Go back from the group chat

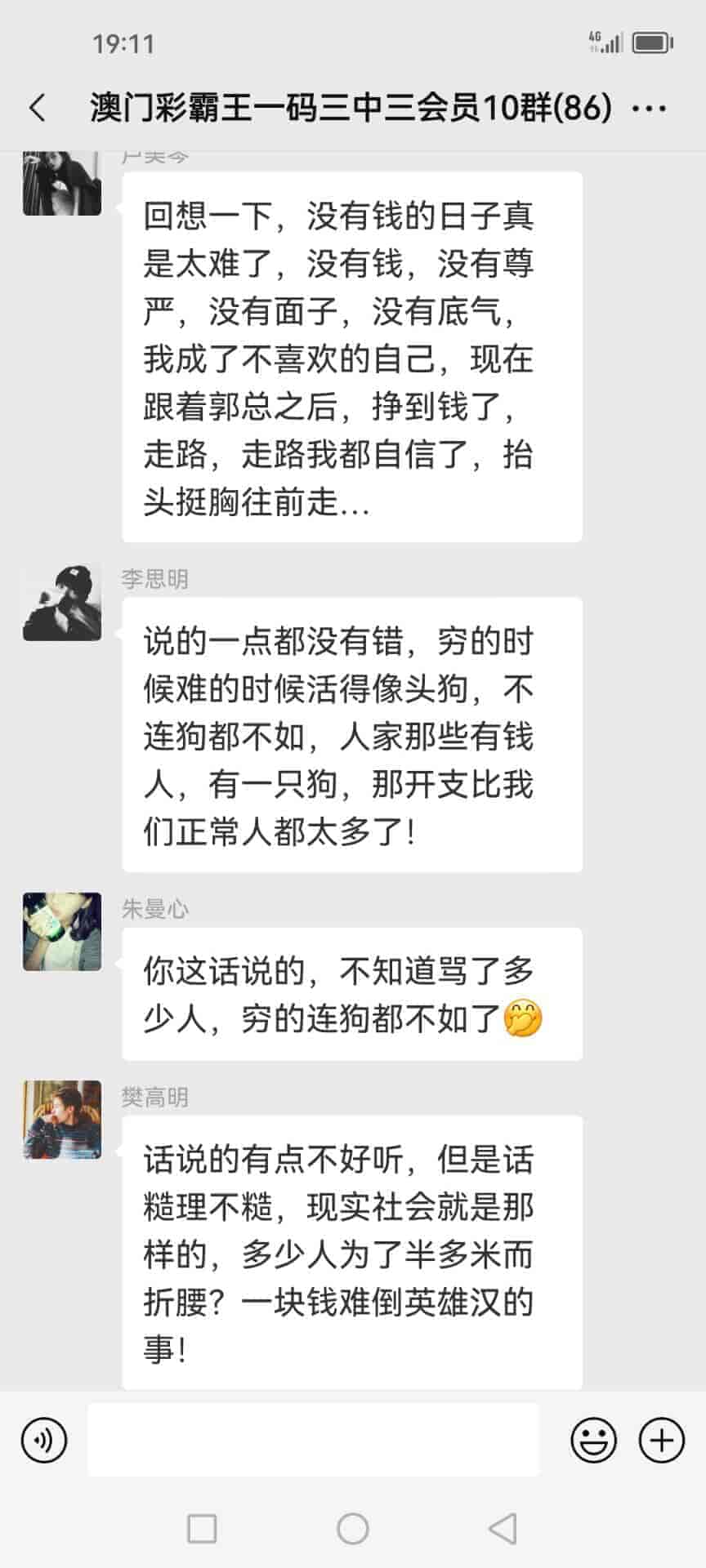[x=38, y=108]
